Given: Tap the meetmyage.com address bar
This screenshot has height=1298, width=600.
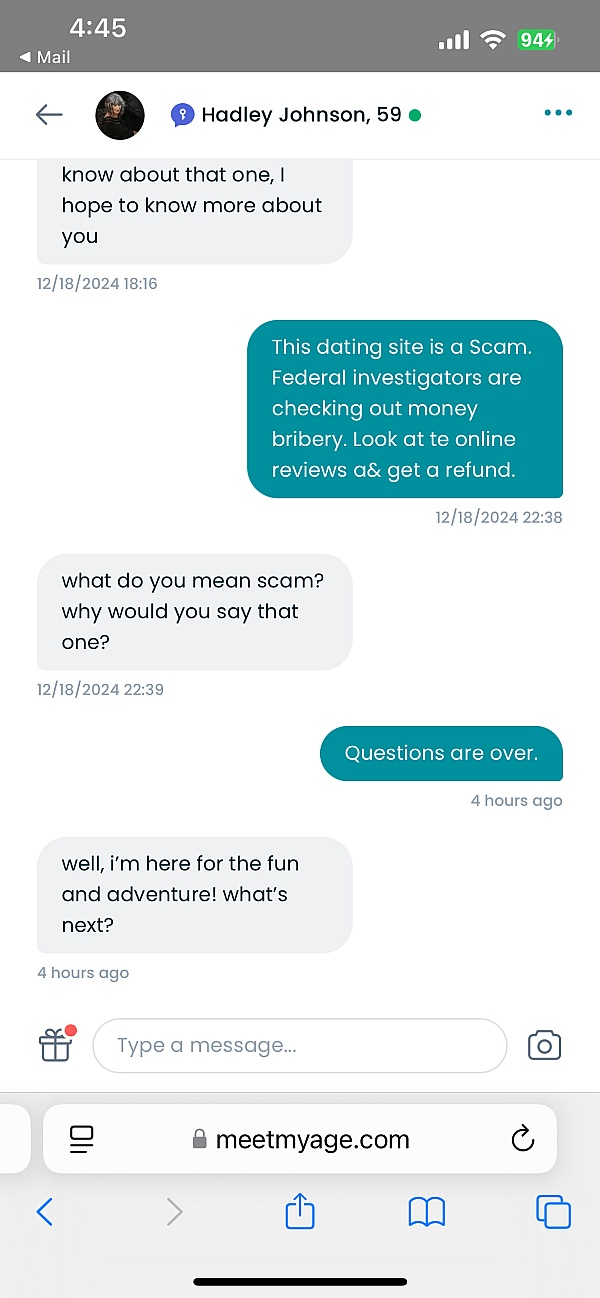Looking at the screenshot, I should tap(300, 1139).
